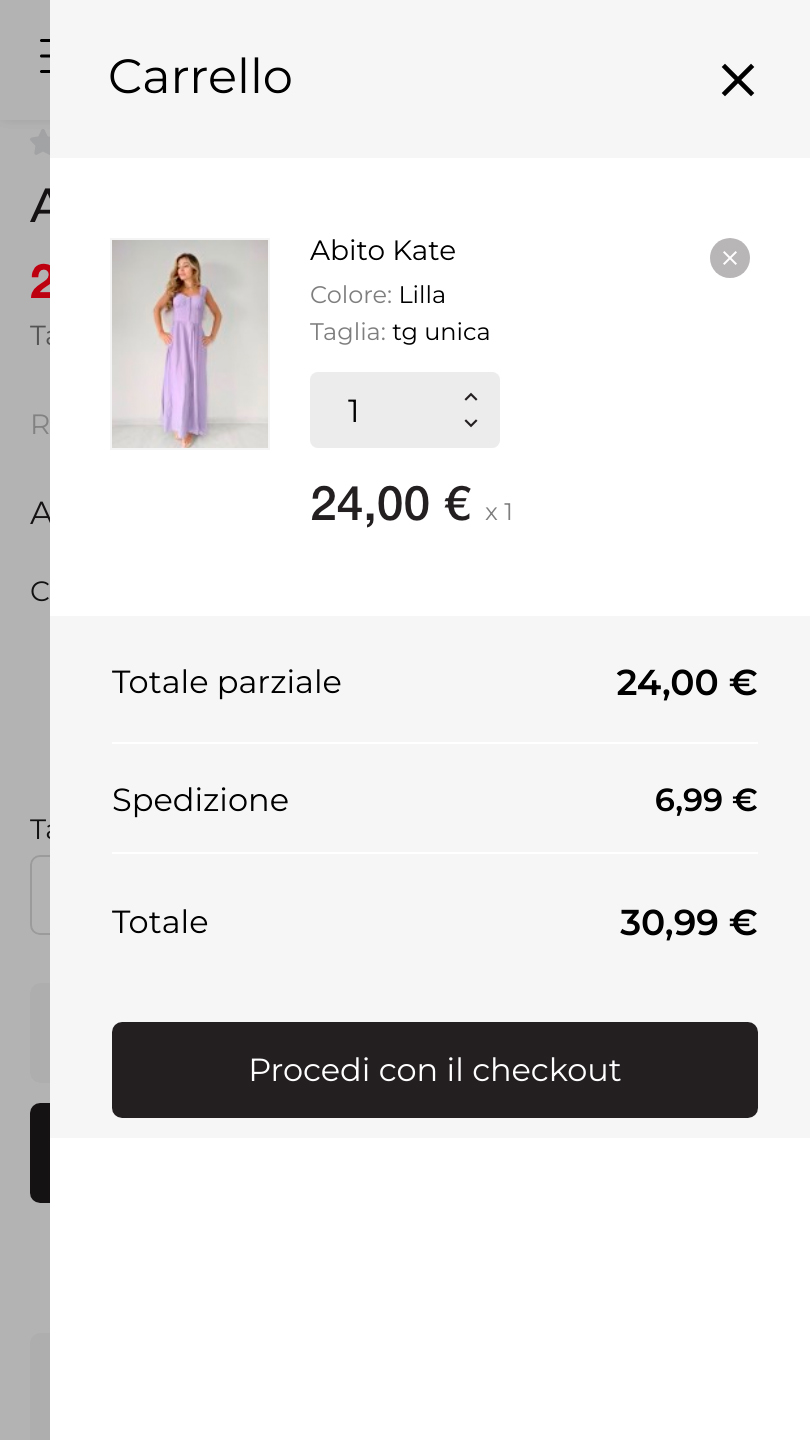Screen dimensions: 810x1440
Task: Open the Abito Kate product image
Action: point(190,344)
